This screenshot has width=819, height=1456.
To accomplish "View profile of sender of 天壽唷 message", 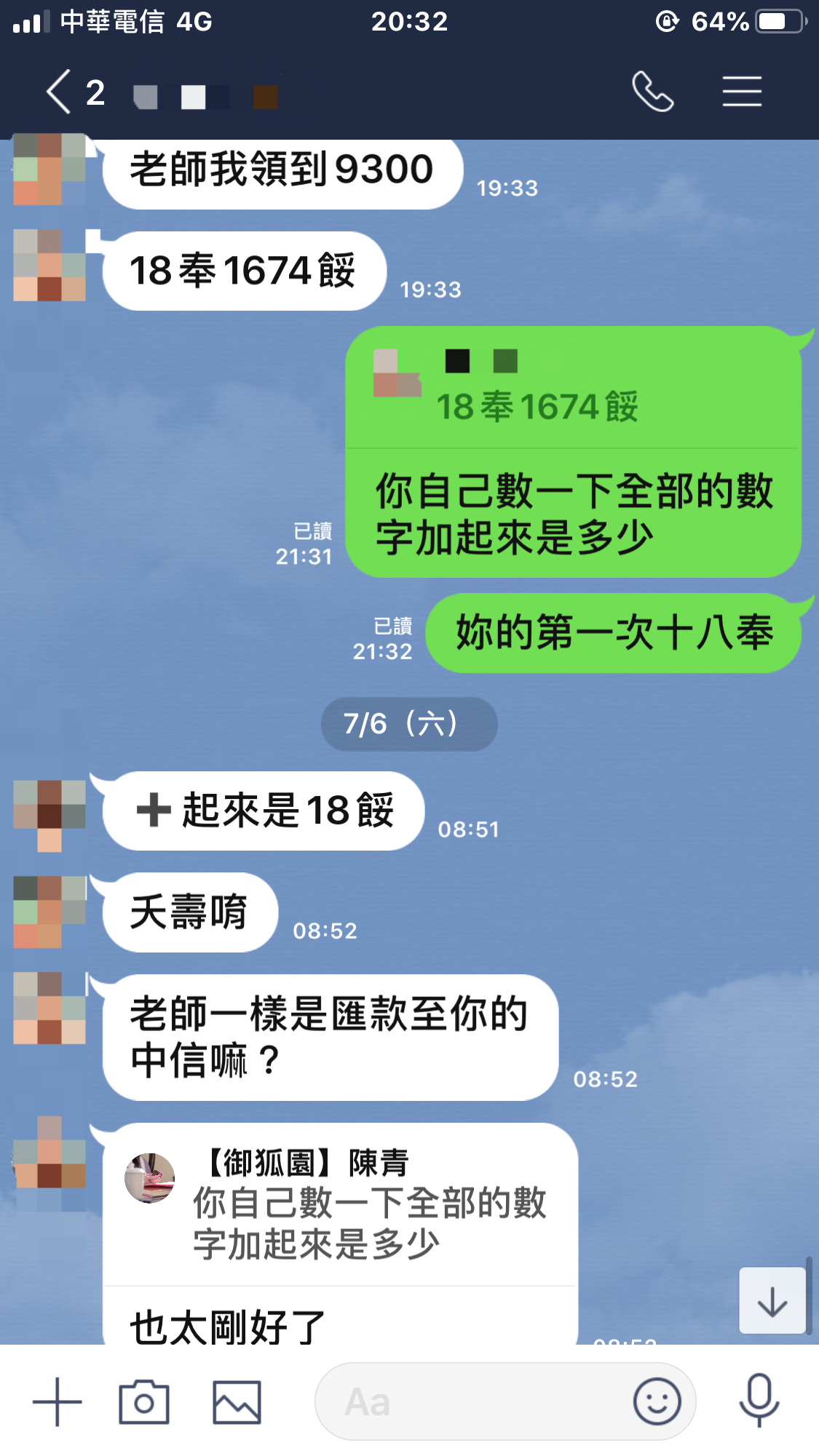I will click(50, 912).
